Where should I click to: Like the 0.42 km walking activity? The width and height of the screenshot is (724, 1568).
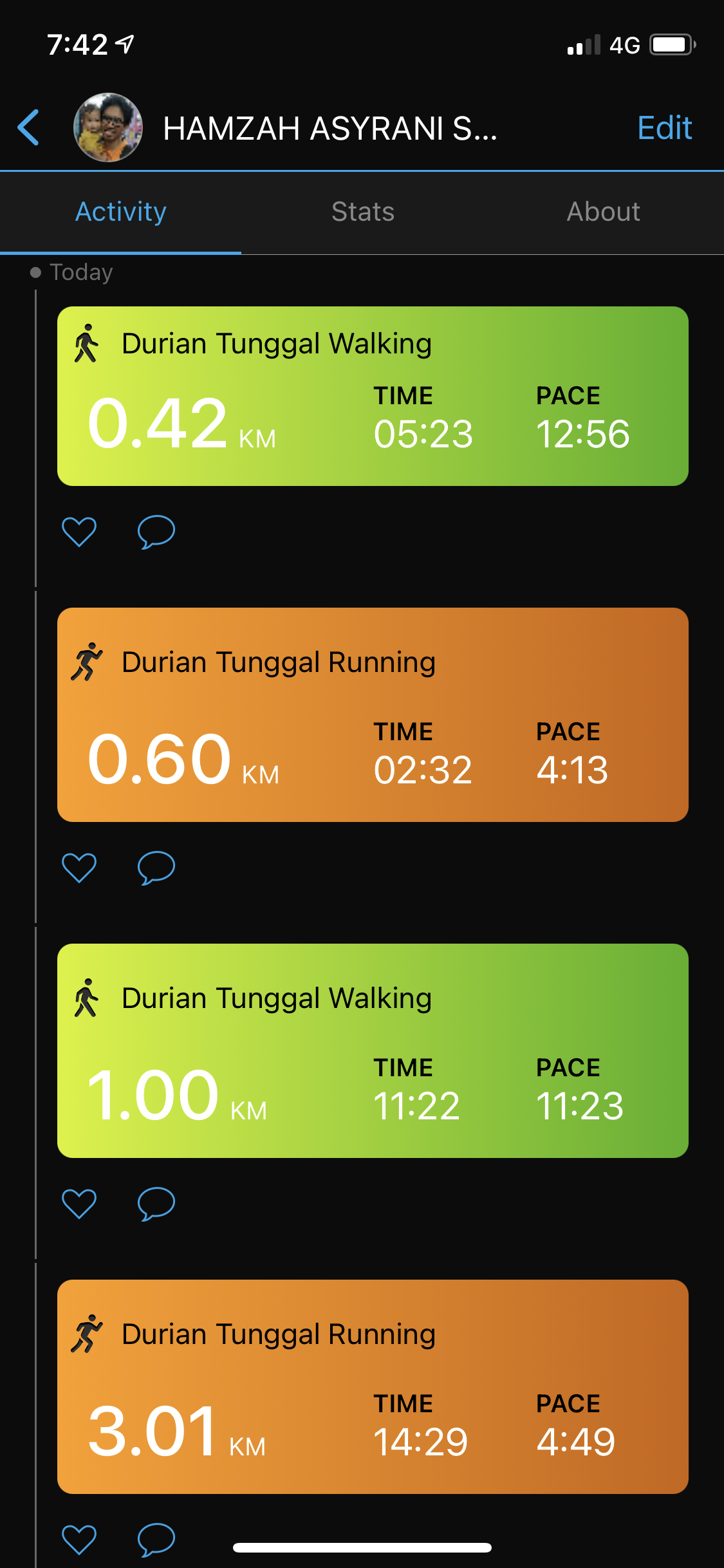coord(79,532)
